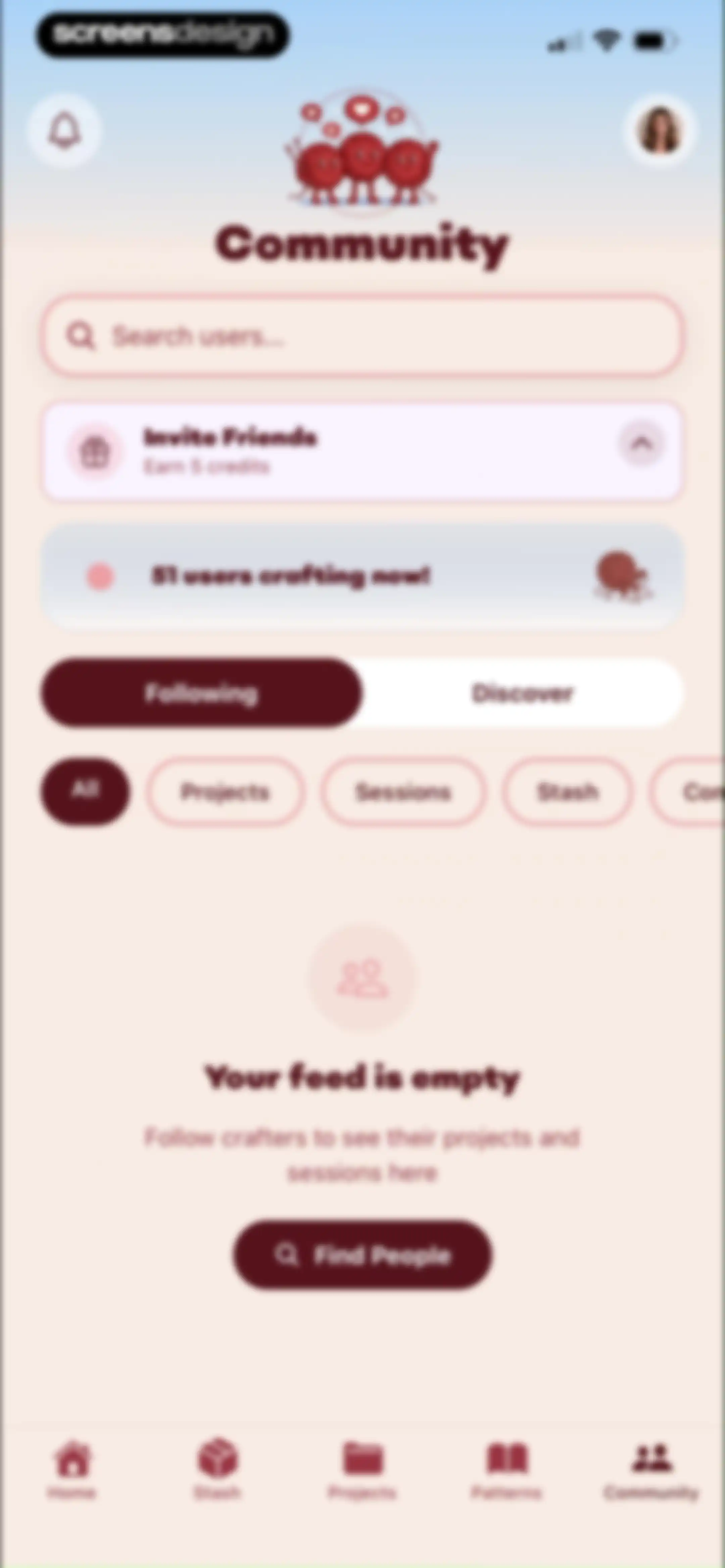Open the notifications bell

pyautogui.click(x=64, y=131)
